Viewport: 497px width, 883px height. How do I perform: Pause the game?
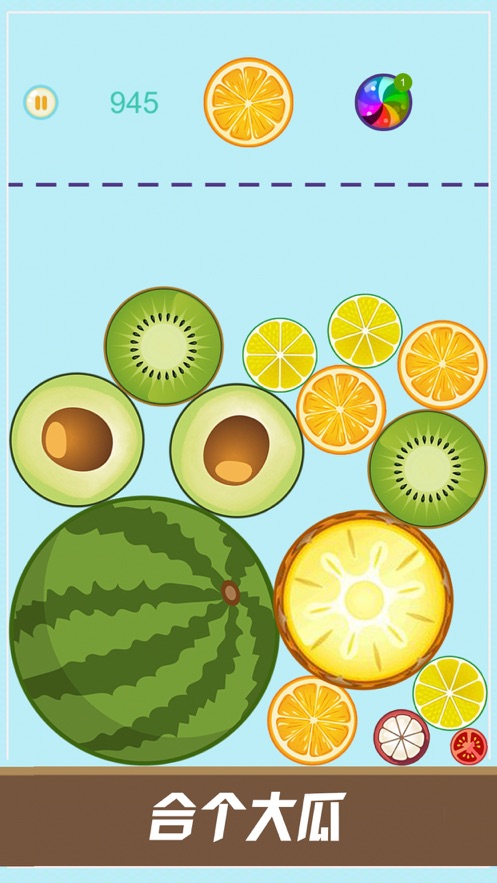tap(41, 102)
